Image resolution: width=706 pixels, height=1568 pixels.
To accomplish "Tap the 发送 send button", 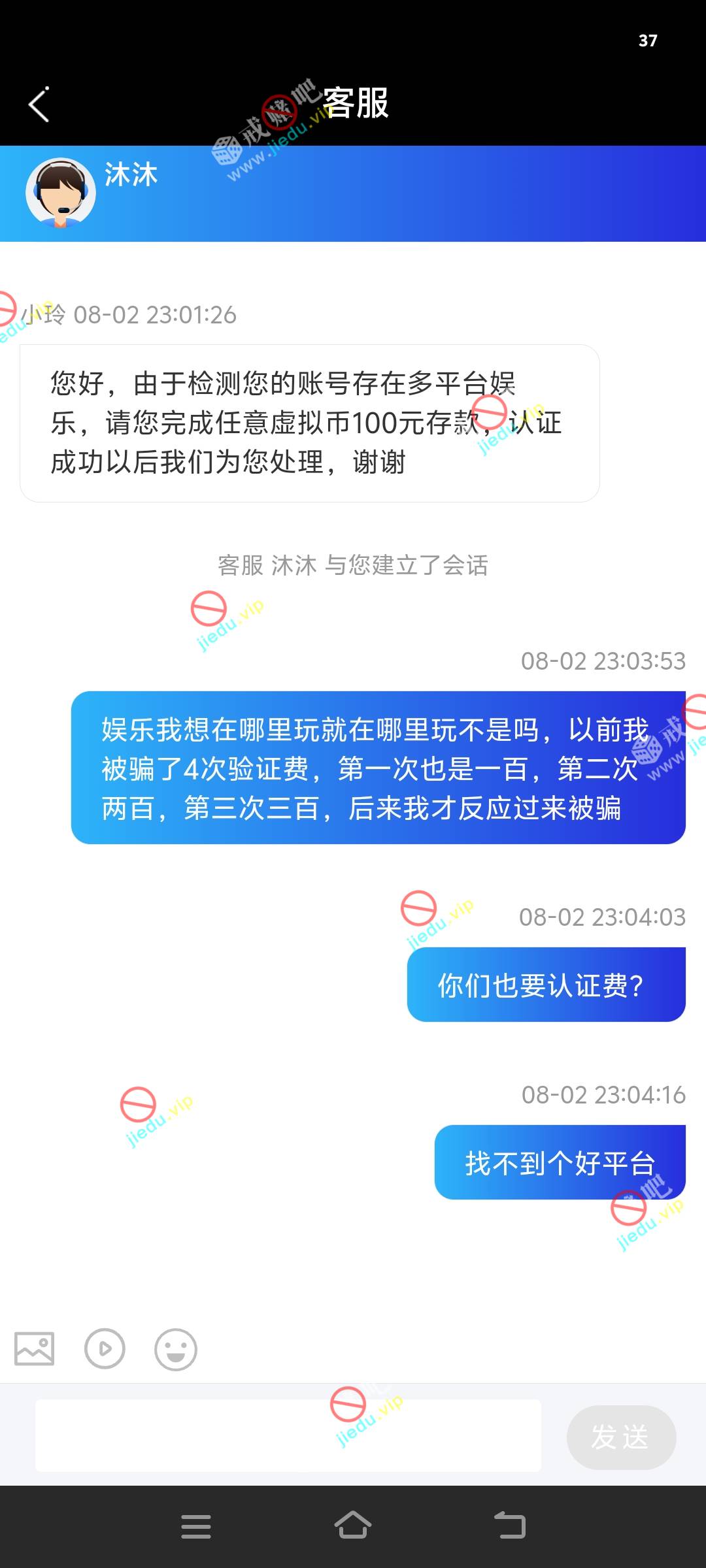I will [x=620, y=1437].
